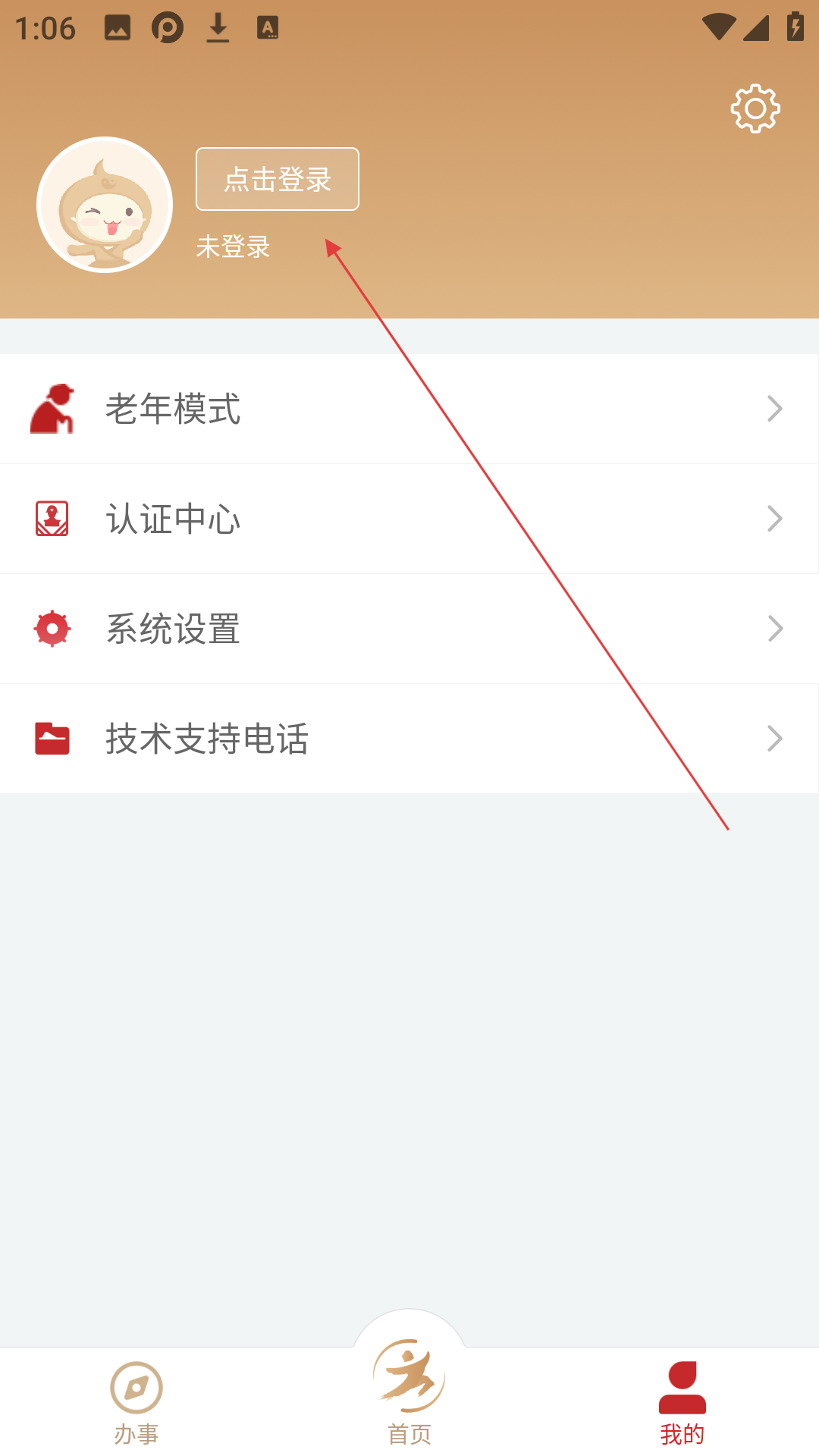Switch to the 办事 tab
Screen dimensions: 819x1456
(136, 1403)
